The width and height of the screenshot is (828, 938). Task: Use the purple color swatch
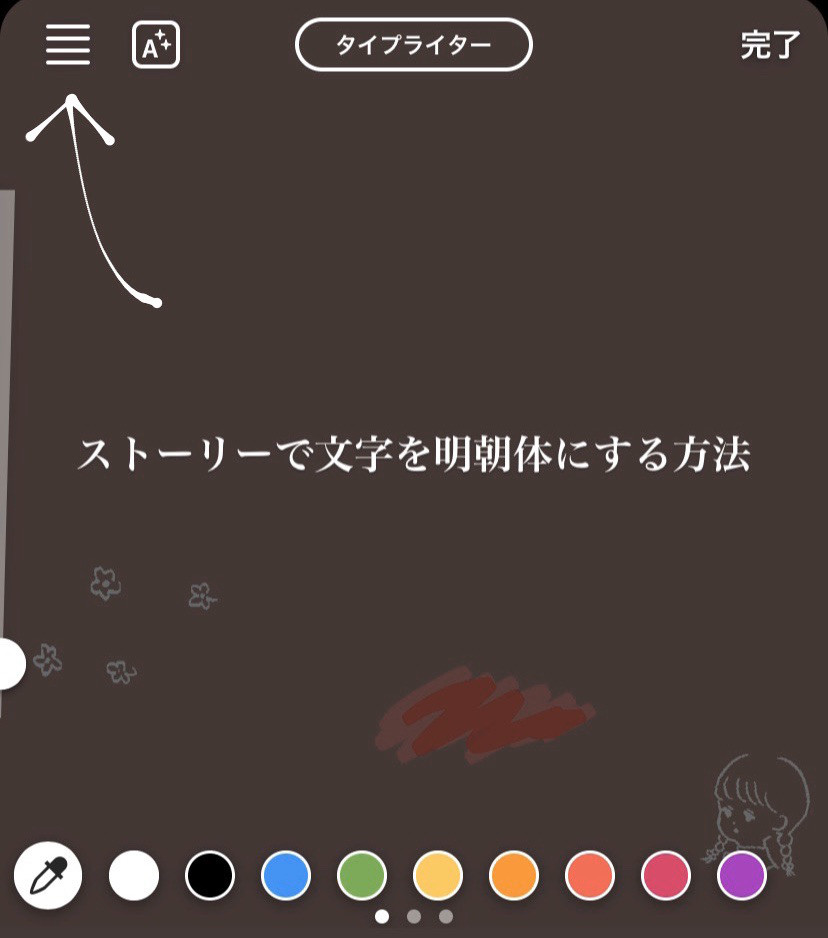(x=742, y=876)
